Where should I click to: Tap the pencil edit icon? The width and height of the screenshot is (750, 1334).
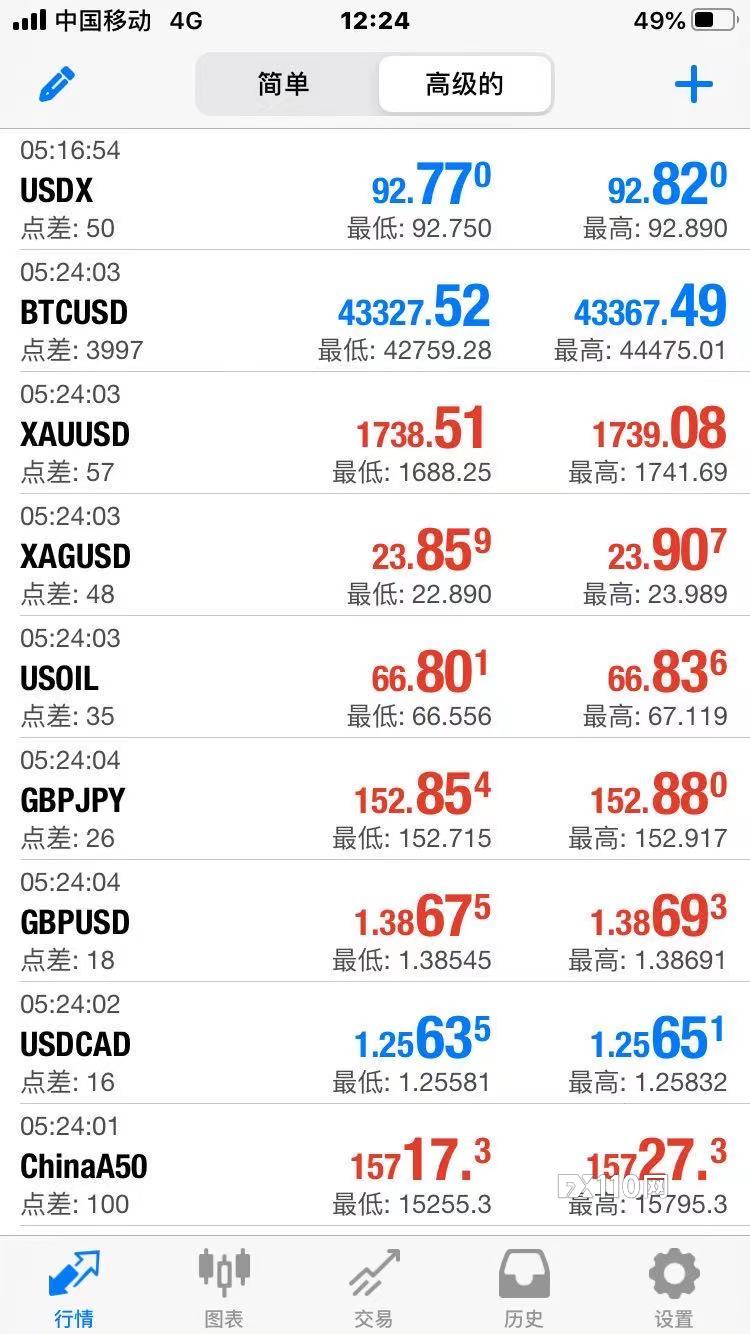click(57, 84)
